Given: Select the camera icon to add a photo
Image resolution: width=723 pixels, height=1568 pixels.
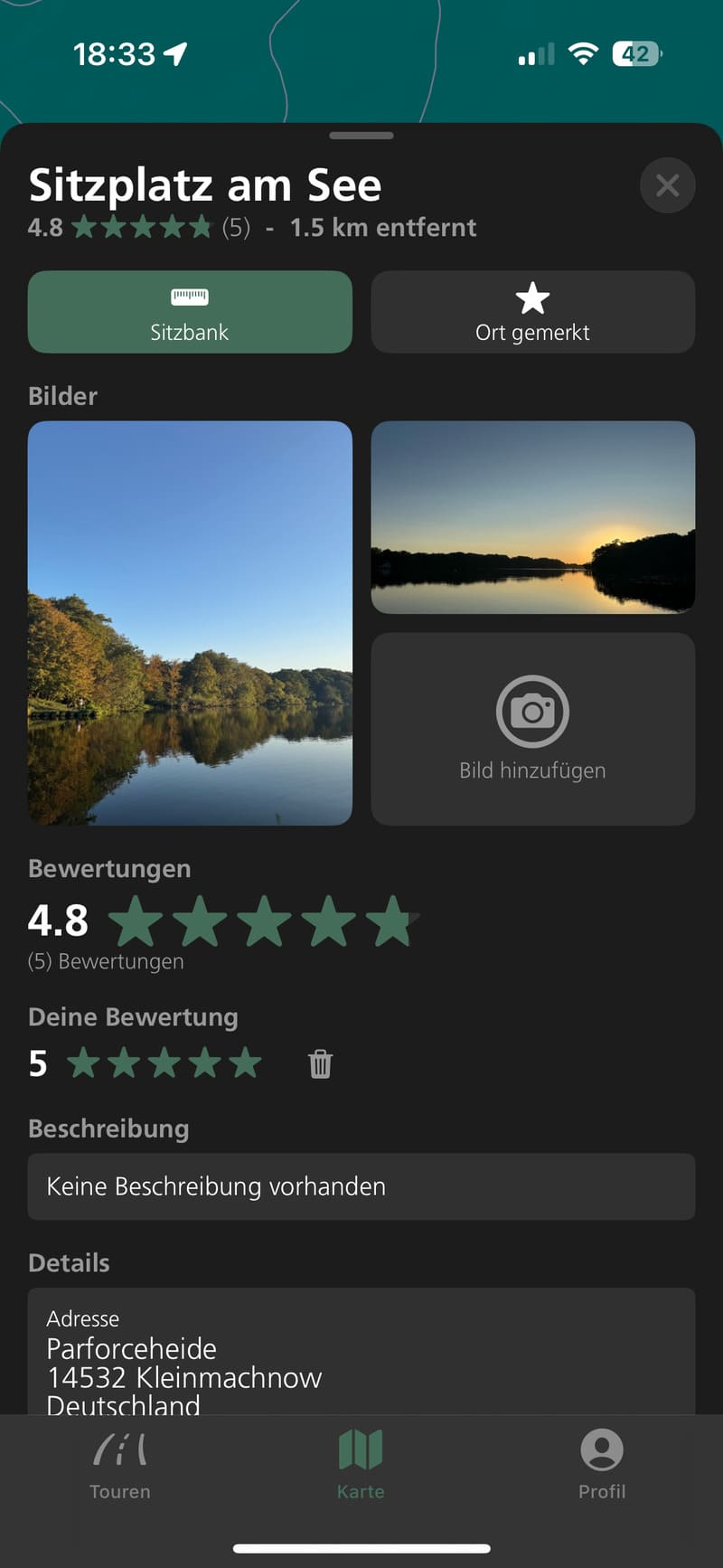Looking at the screenshot, I should click(x=532, y=711).
